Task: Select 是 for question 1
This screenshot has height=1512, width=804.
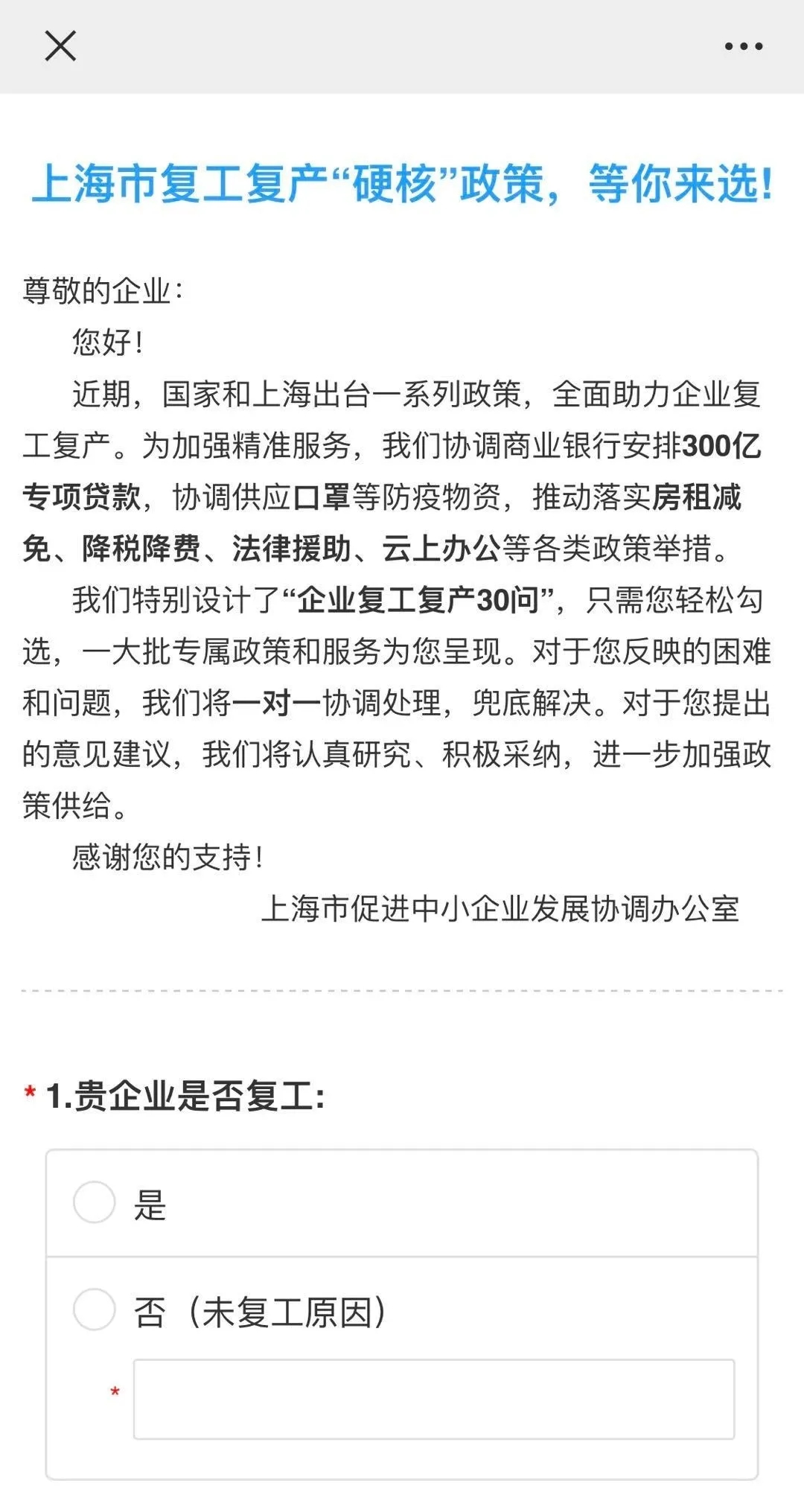Action: (95, 1202)
